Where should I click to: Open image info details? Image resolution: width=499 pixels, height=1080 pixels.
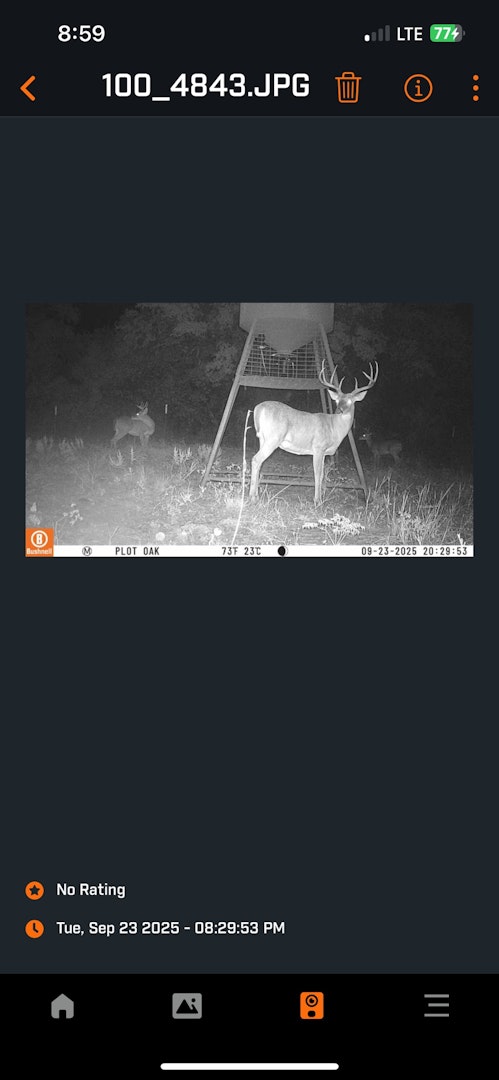point(418,88)
